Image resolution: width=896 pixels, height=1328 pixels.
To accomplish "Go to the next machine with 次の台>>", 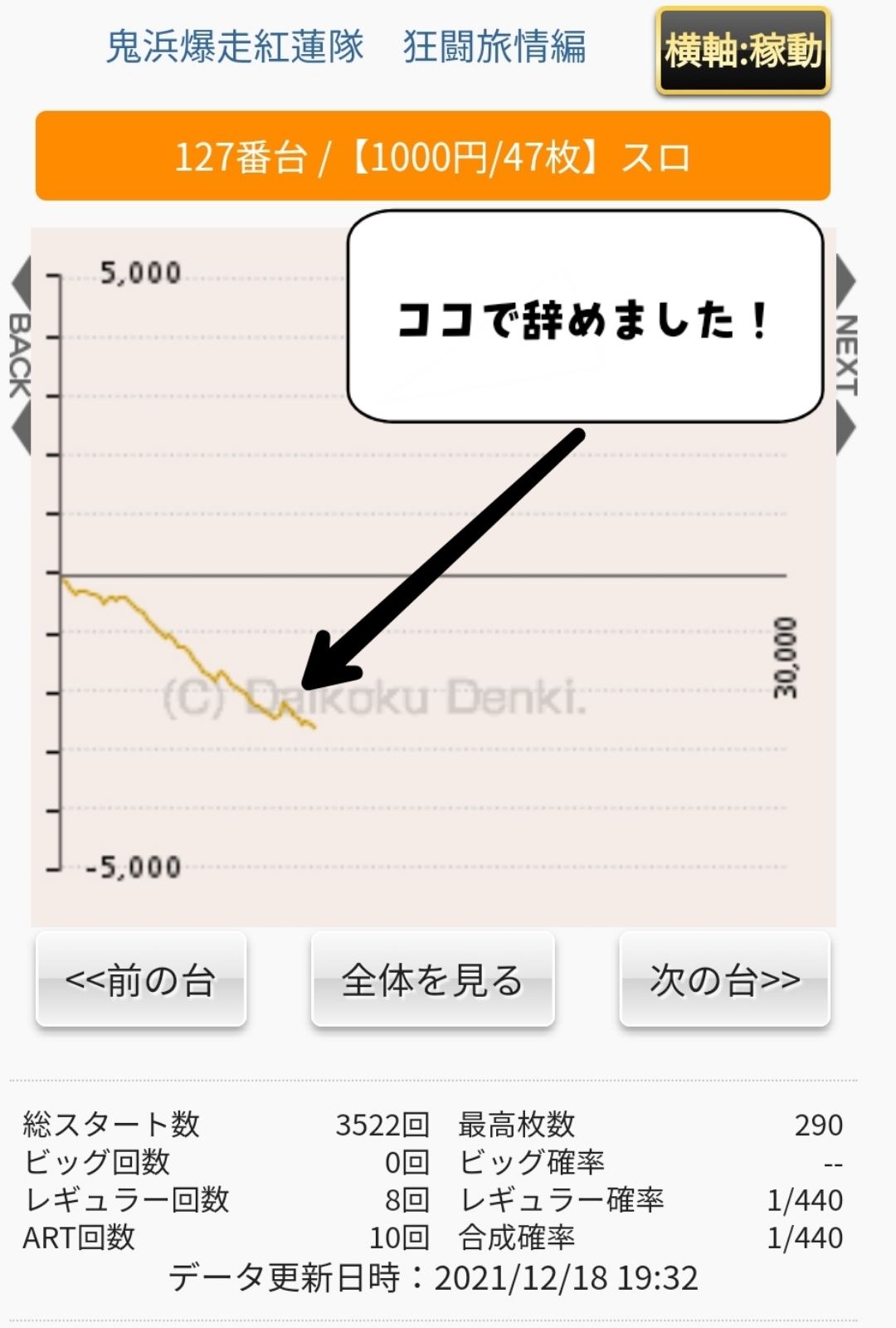I will pyautogui.click(x=724, y=980).
